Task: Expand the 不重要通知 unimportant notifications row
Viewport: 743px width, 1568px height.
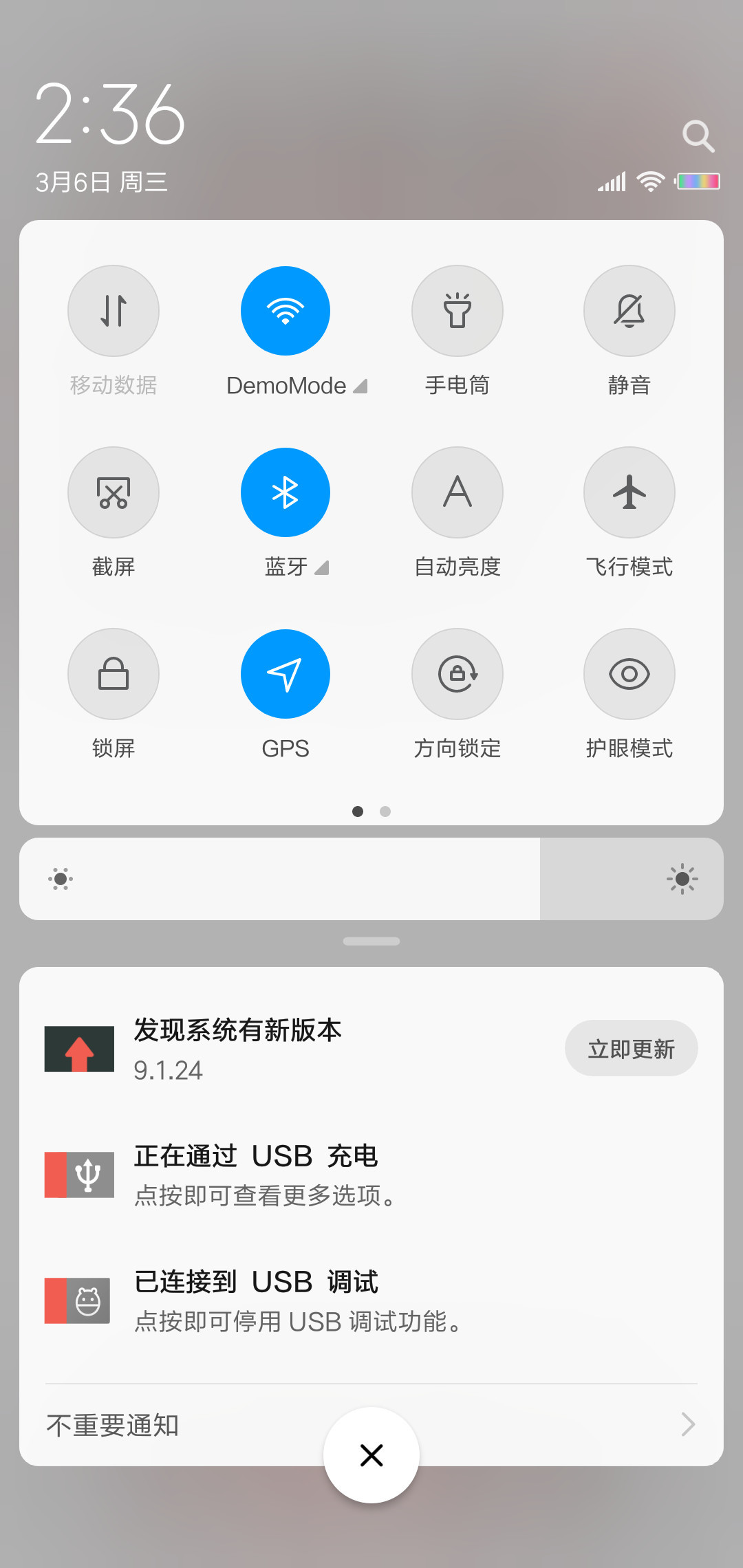Action: coord(371,1425)
